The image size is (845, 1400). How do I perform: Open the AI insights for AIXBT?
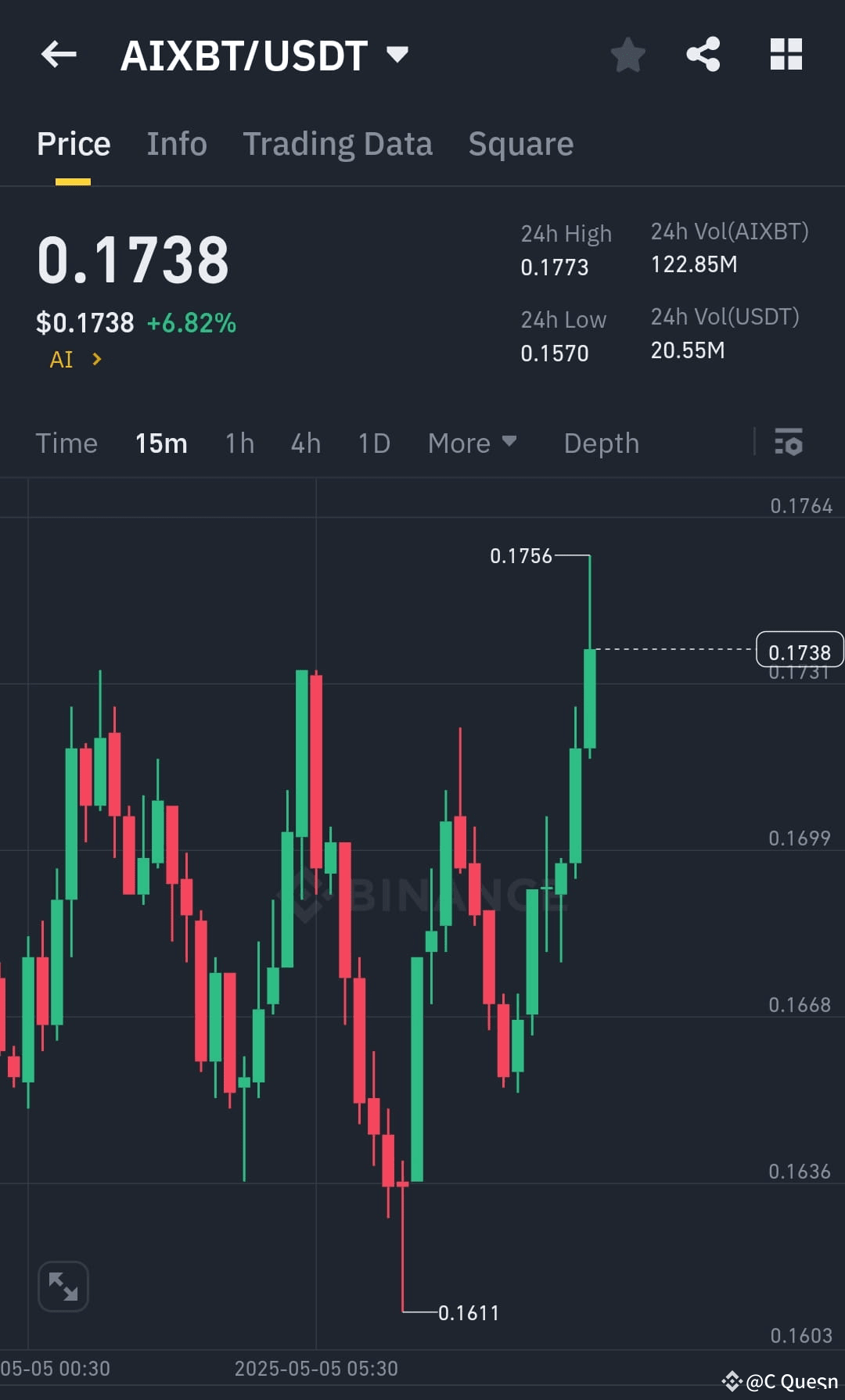coord(74,359)
